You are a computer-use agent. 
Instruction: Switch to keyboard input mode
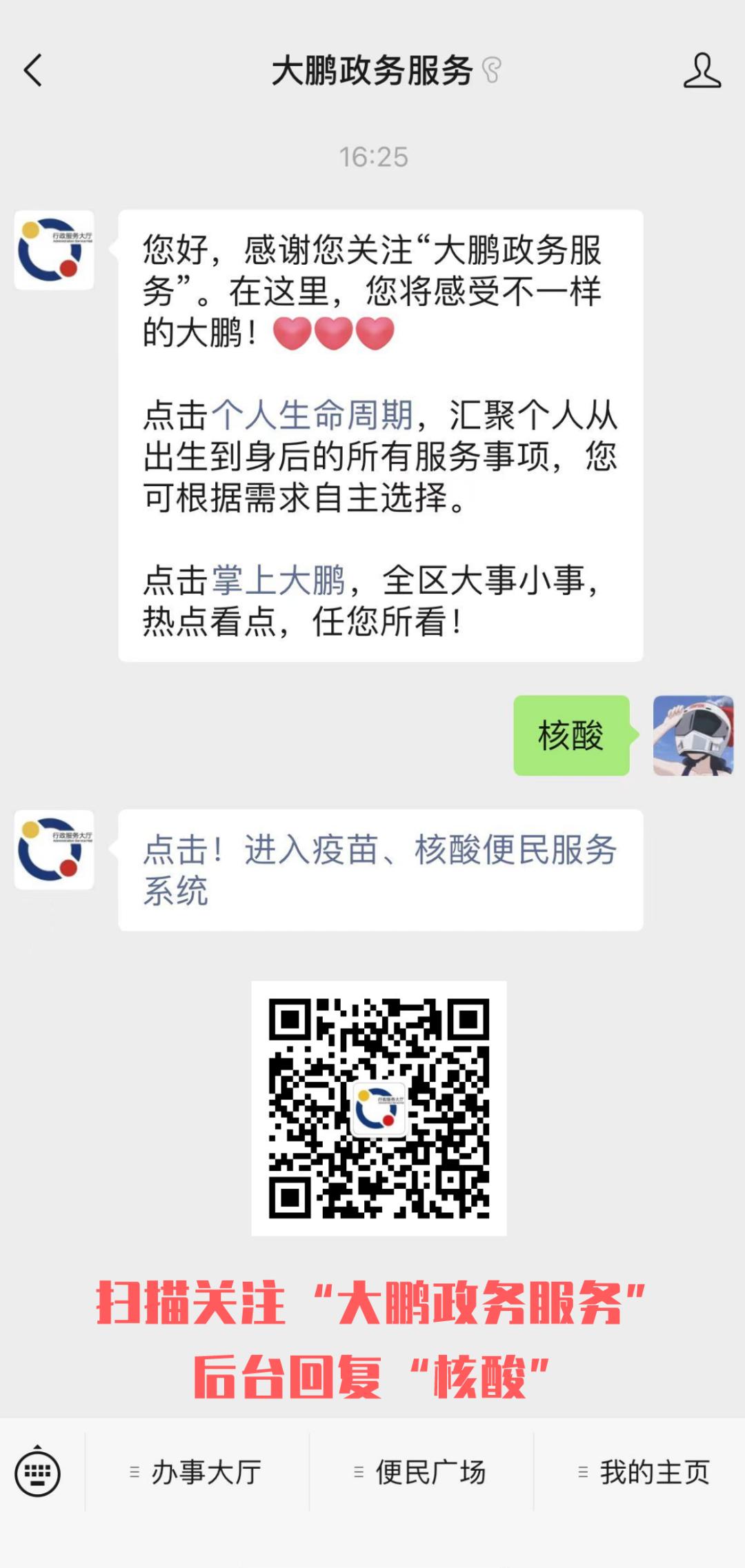pos(37,1473)
